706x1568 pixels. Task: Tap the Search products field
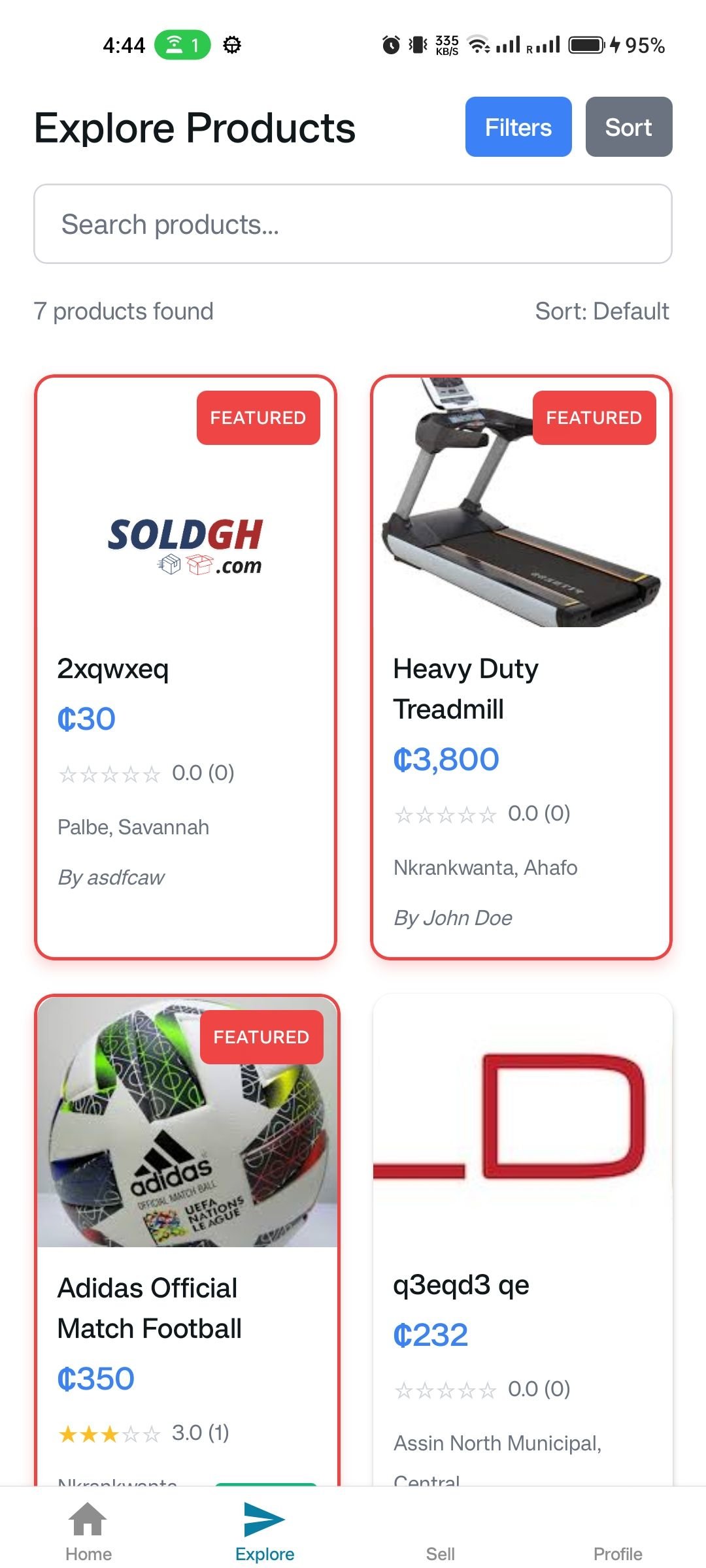point(353,224)
